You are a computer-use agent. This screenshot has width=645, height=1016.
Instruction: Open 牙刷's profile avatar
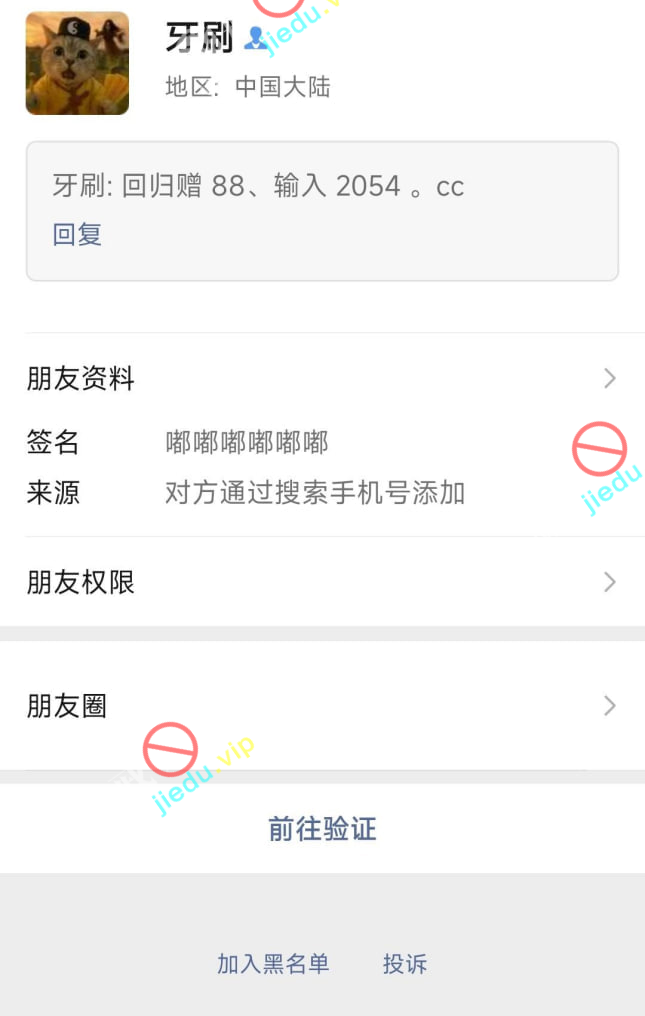(x=77, y=63)
